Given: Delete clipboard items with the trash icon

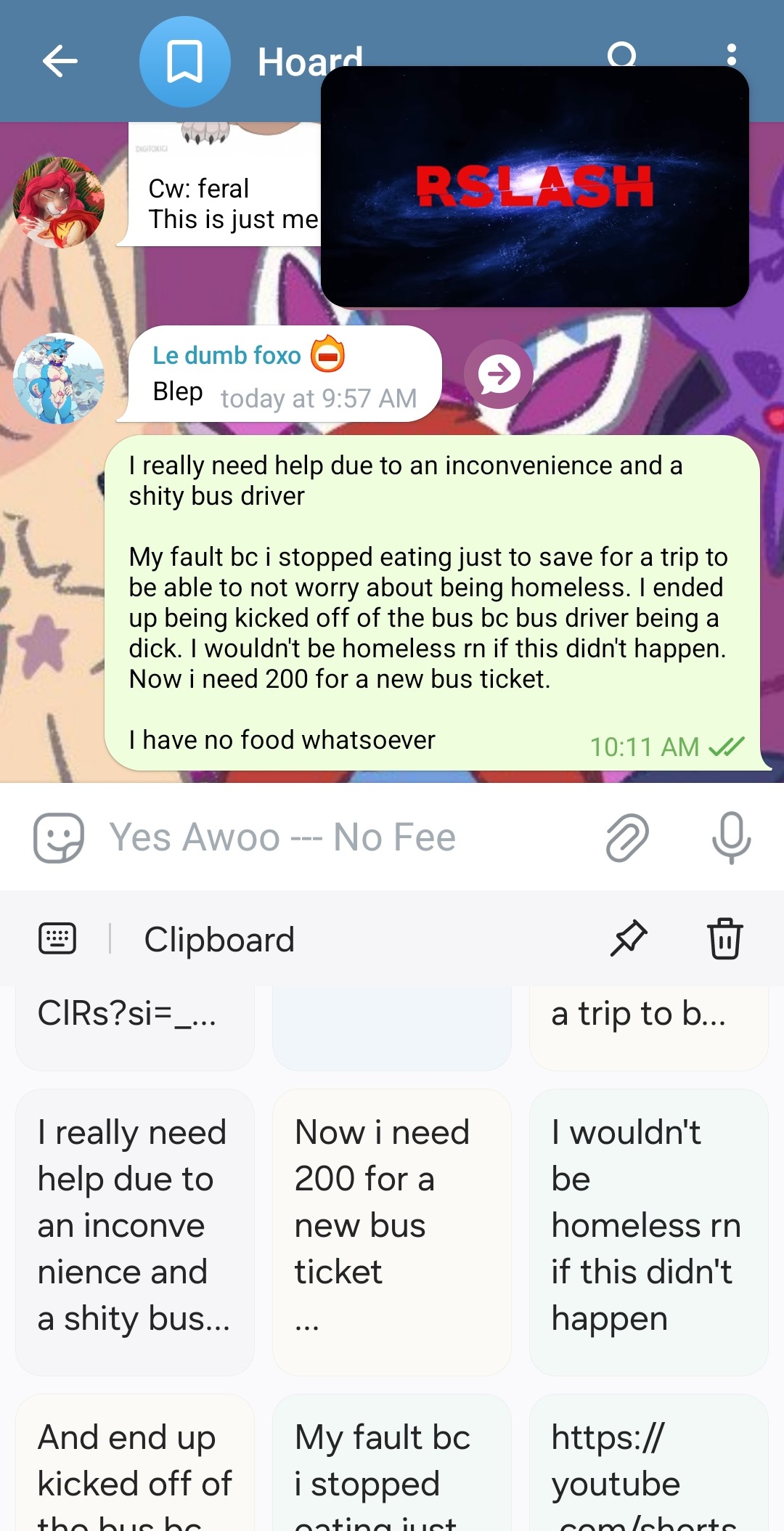Looking at the screenshot, I should pos(724,938).
